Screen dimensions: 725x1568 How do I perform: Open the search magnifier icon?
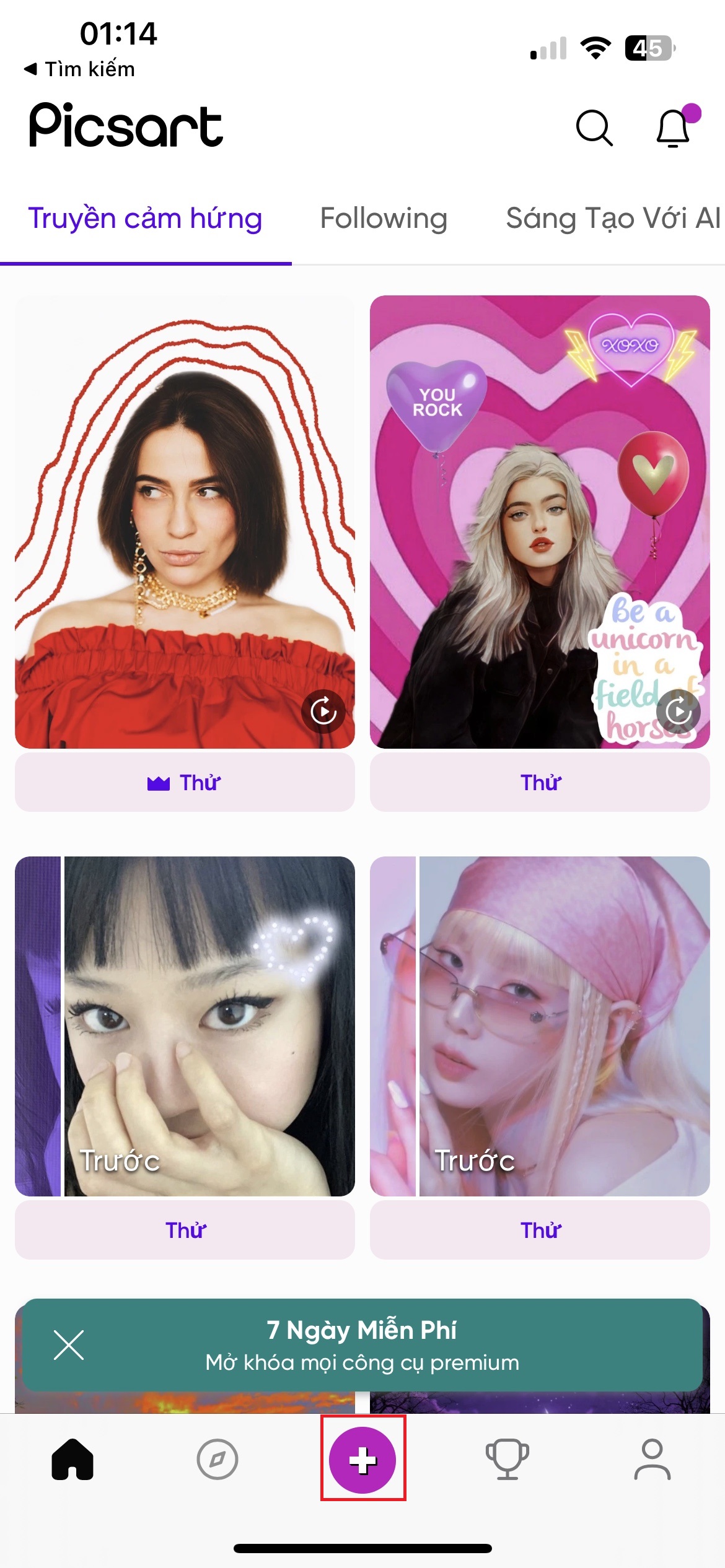point(594,128)
